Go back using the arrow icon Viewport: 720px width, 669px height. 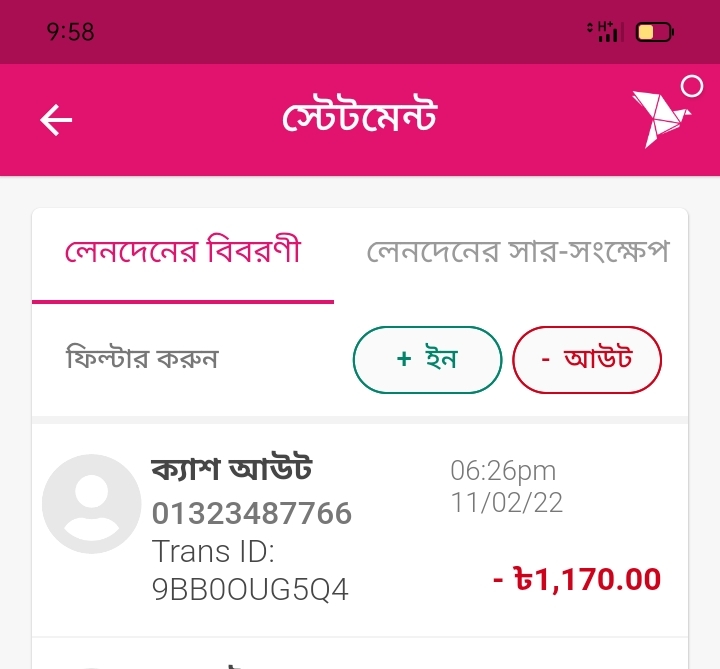click(x=56, y=121)
